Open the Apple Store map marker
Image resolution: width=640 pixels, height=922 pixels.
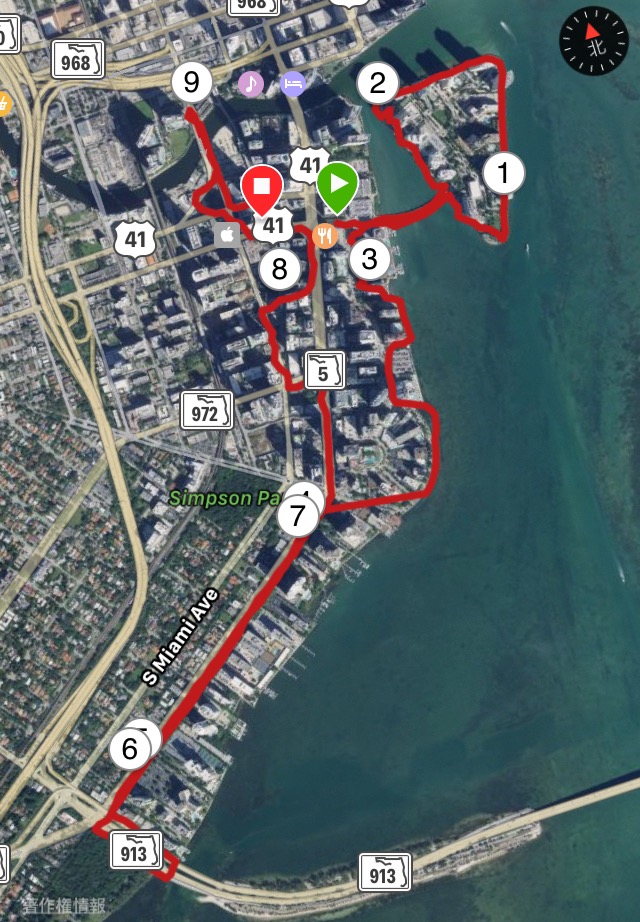point(227,235)
